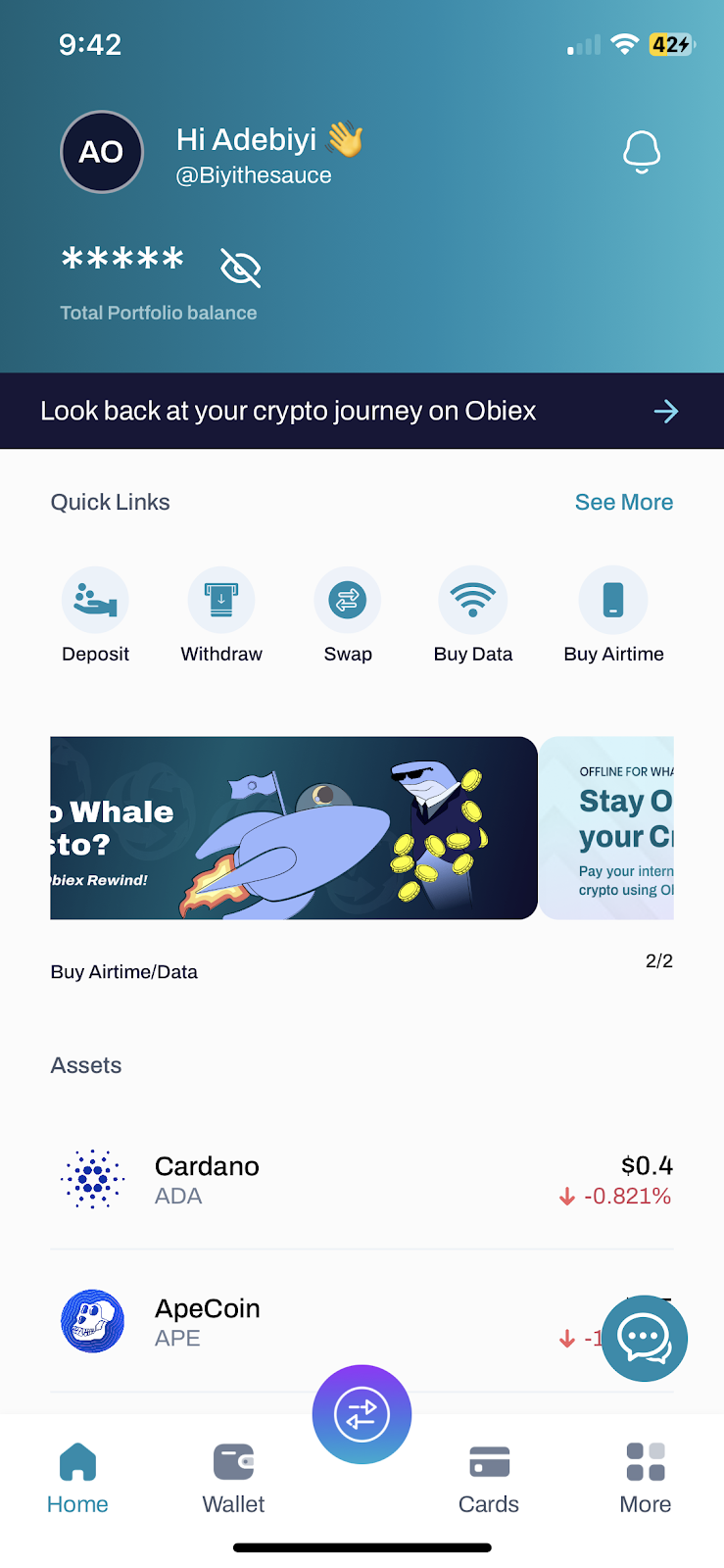
Task: Reveal the hidden portfolio balance
Action: 240,268
